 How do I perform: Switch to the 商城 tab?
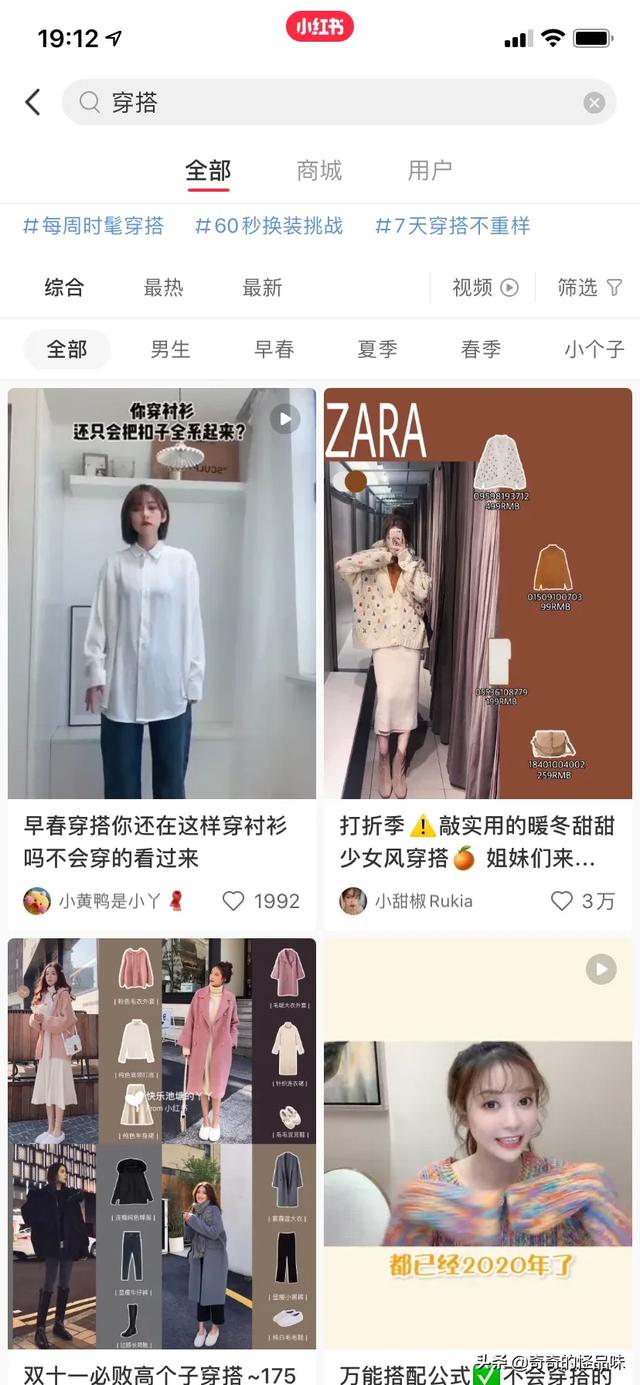tap(319, 171)
